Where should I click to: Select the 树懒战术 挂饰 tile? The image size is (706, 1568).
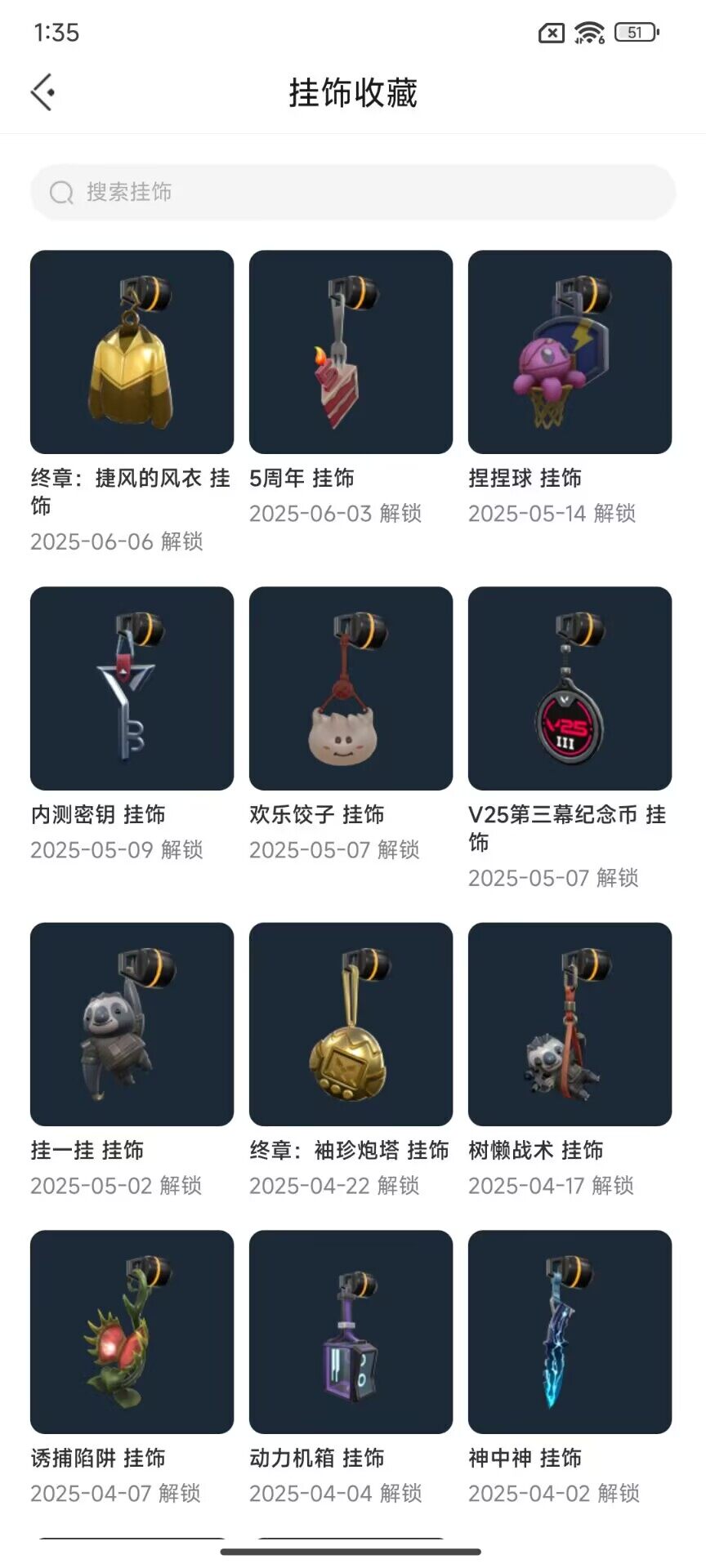[x=570, y=1024]
